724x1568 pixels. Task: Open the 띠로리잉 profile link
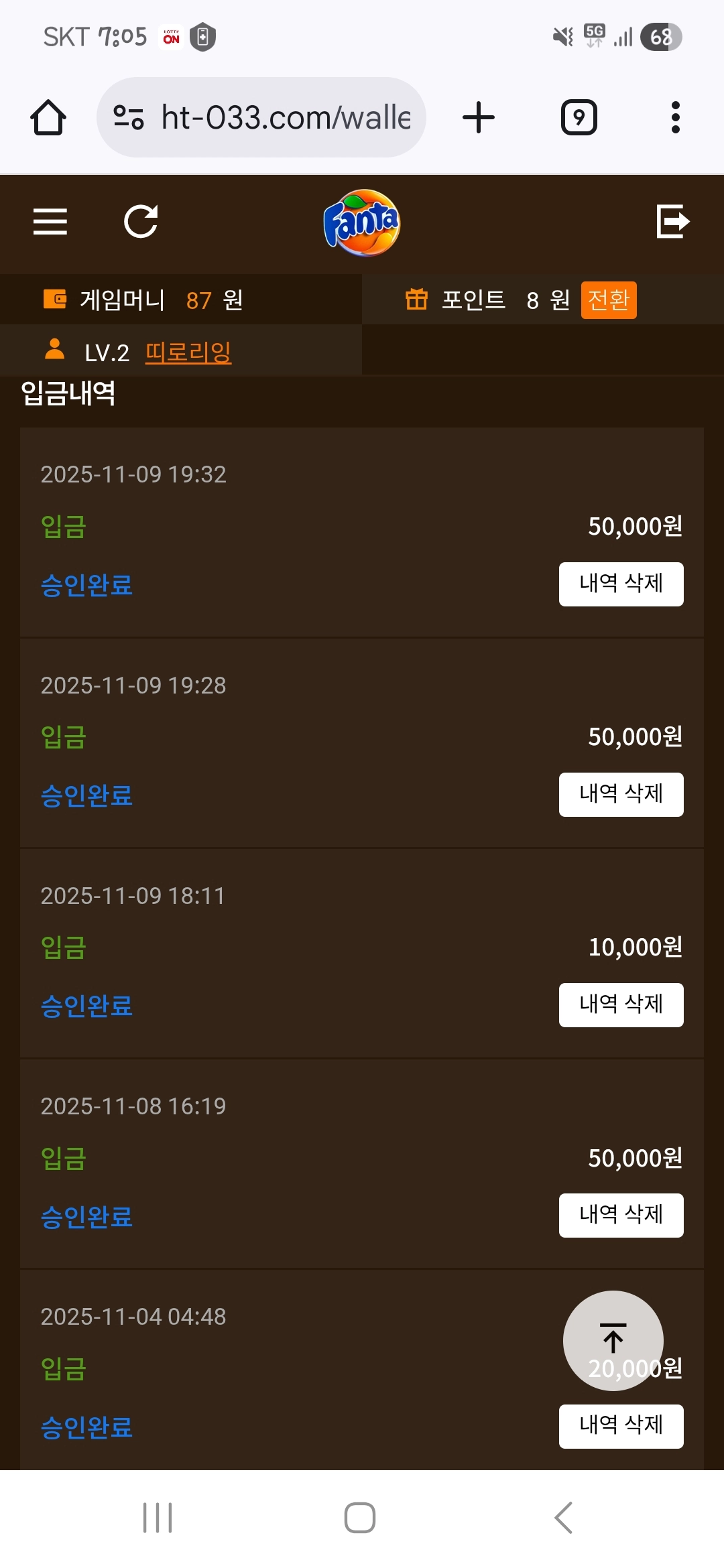(x=188, y=353)
